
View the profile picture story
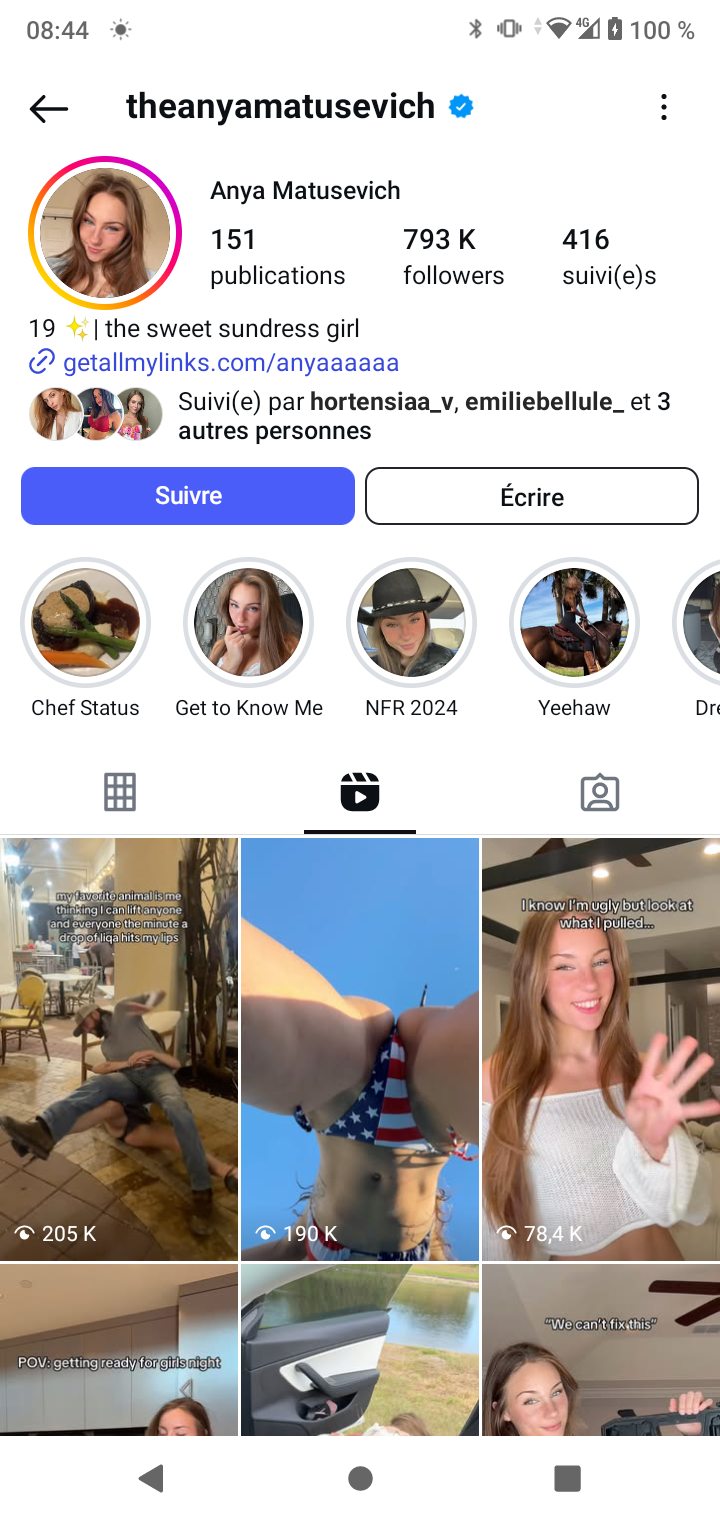105,233
